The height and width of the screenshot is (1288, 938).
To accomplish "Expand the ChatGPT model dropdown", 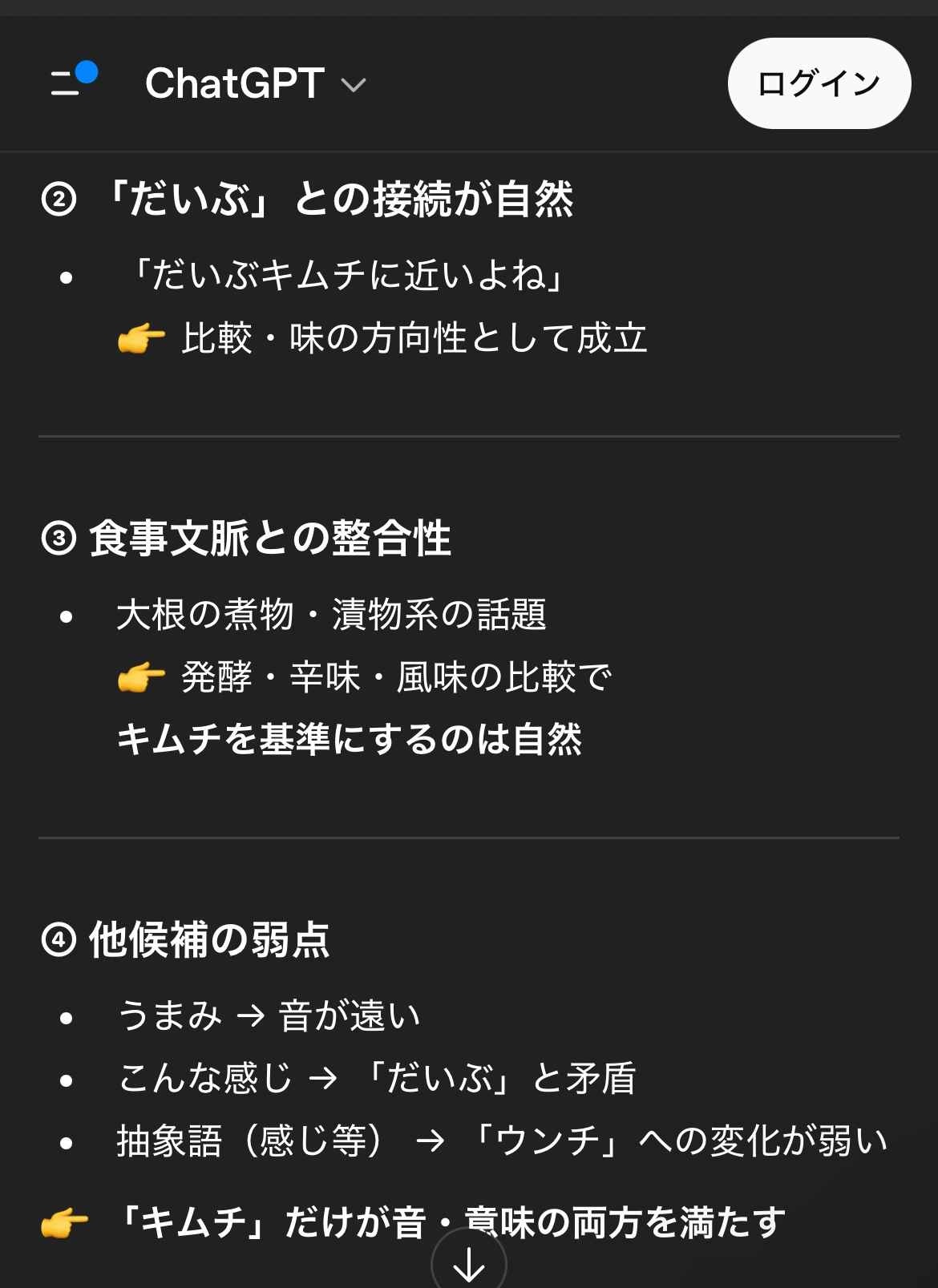I will 255,83.
